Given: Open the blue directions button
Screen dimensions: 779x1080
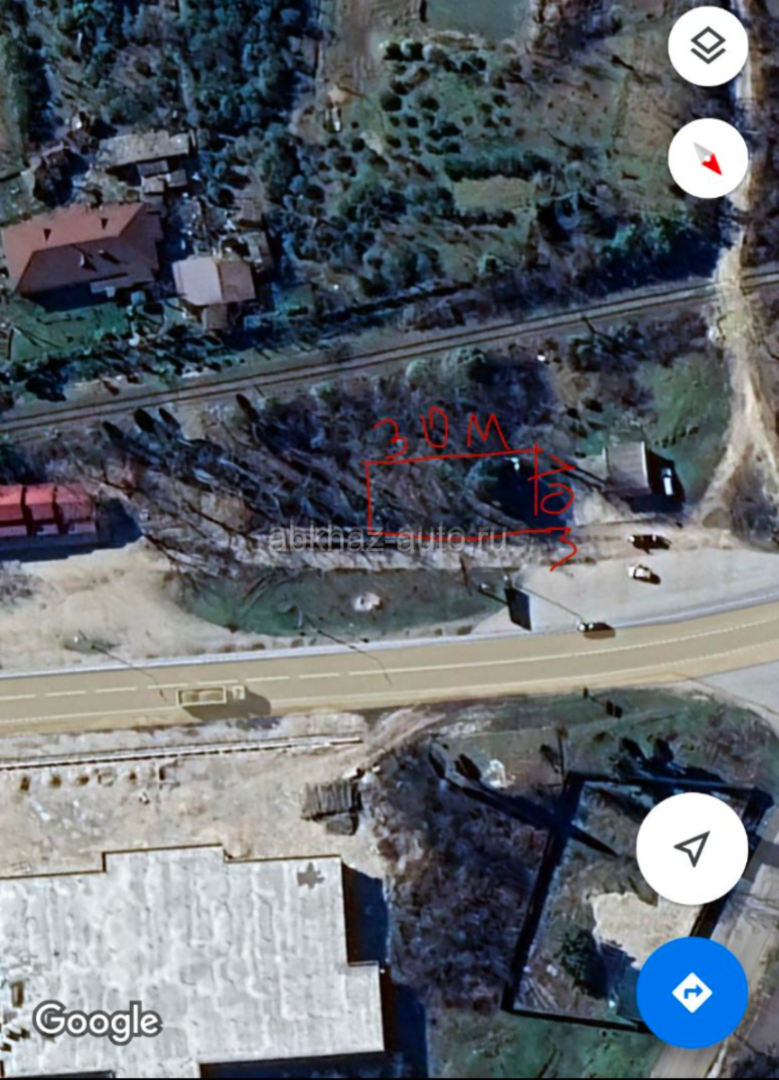Looking at the screenshot, I should (x=691, y=992).
